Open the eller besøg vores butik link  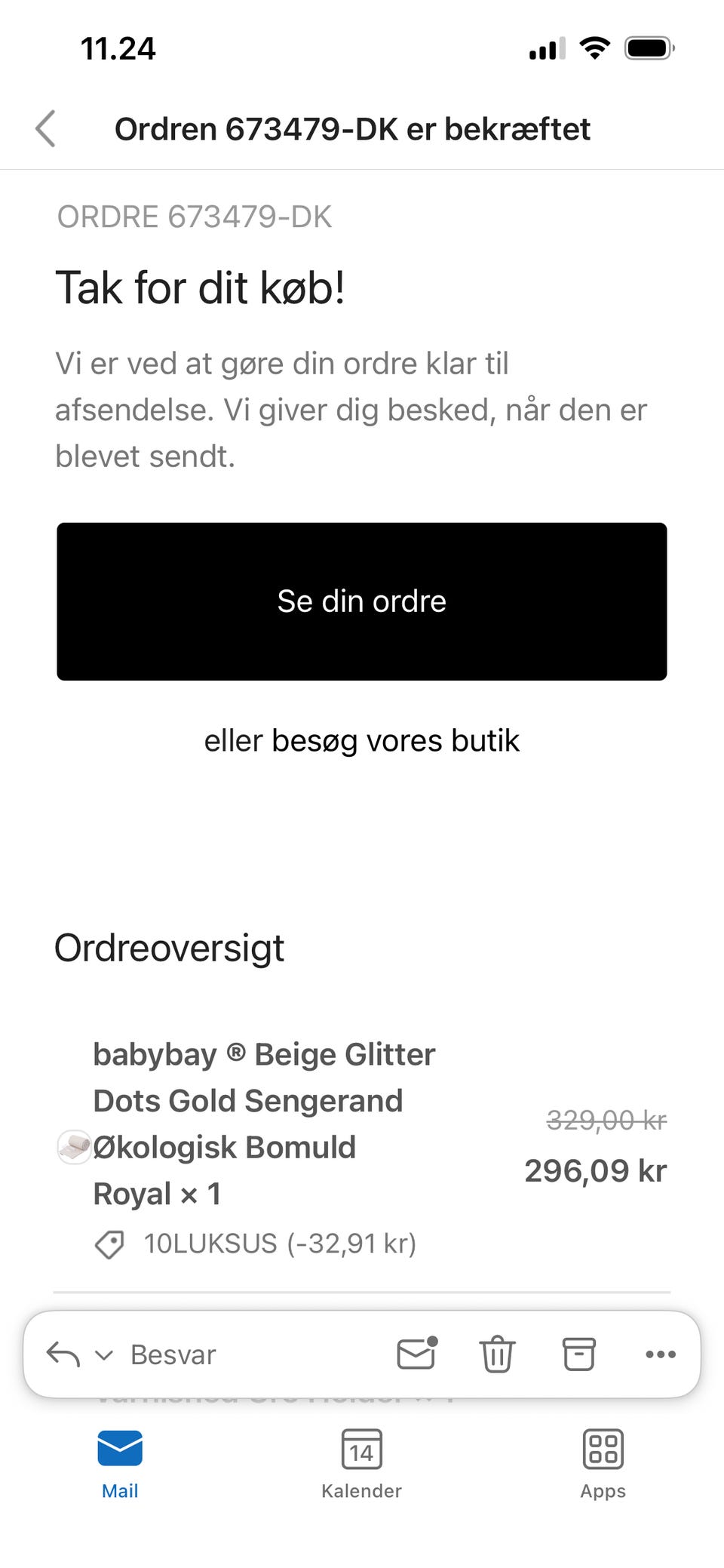[361, 740]
